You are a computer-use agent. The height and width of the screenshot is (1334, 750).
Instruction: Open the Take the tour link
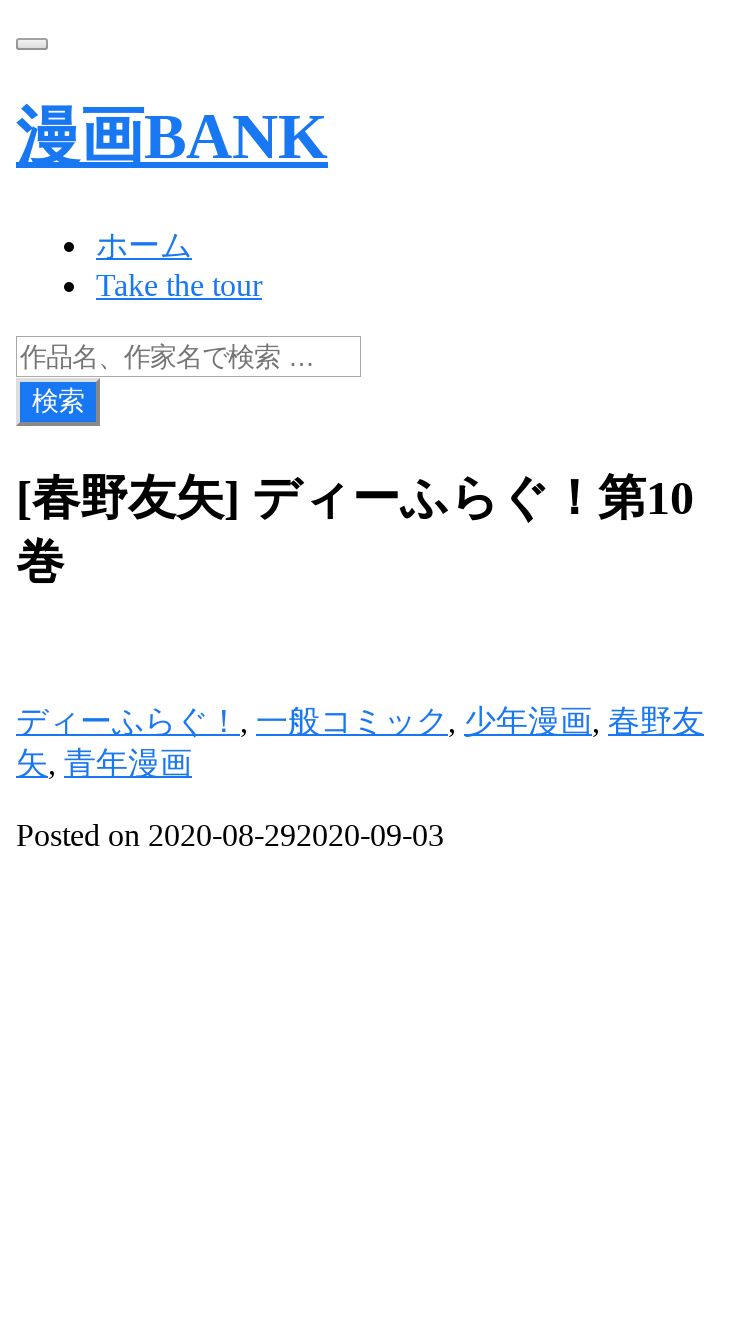(179, 286)
